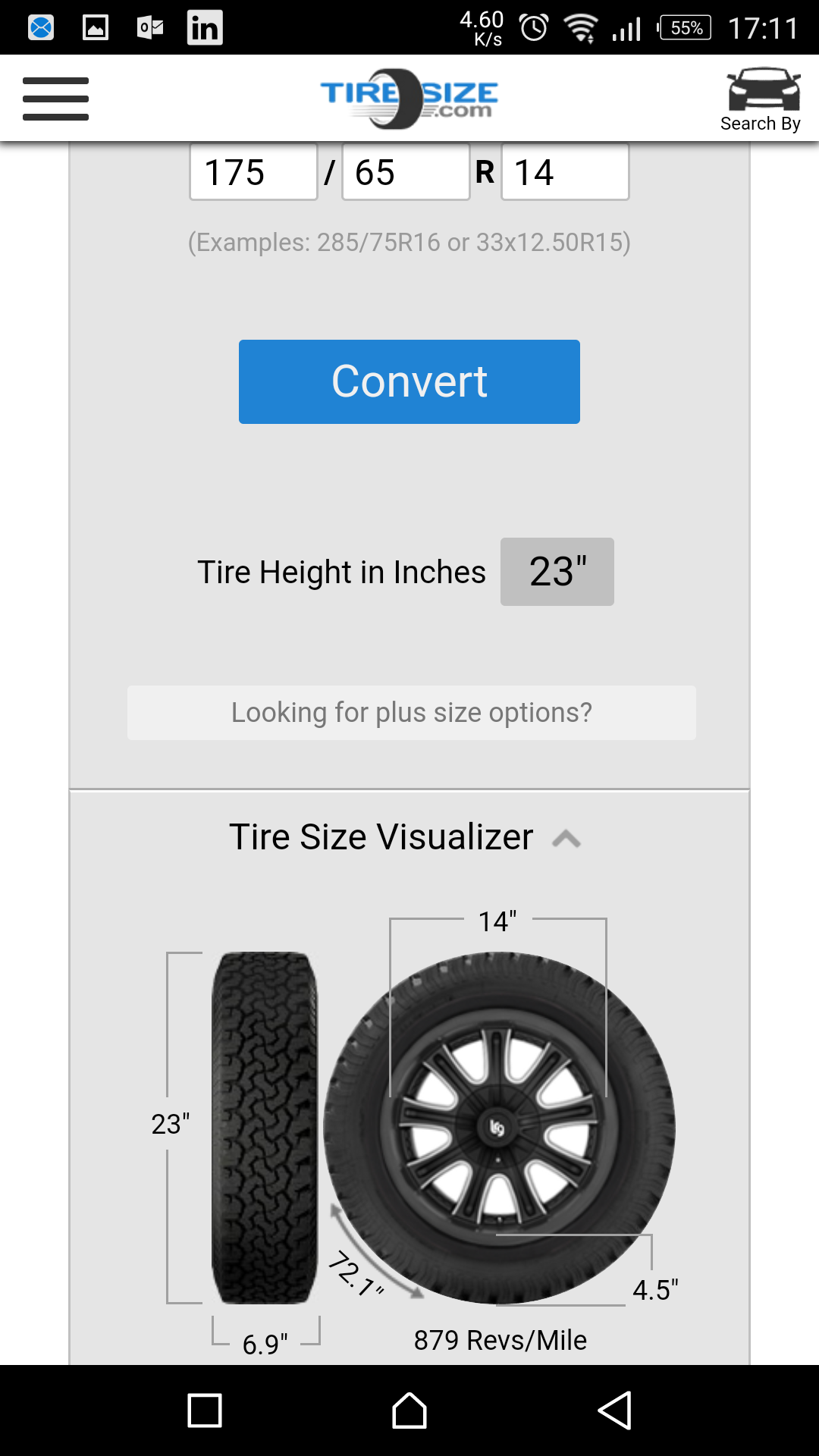Go back using the system back button

pyautogui.click(x=615, y=1410)
